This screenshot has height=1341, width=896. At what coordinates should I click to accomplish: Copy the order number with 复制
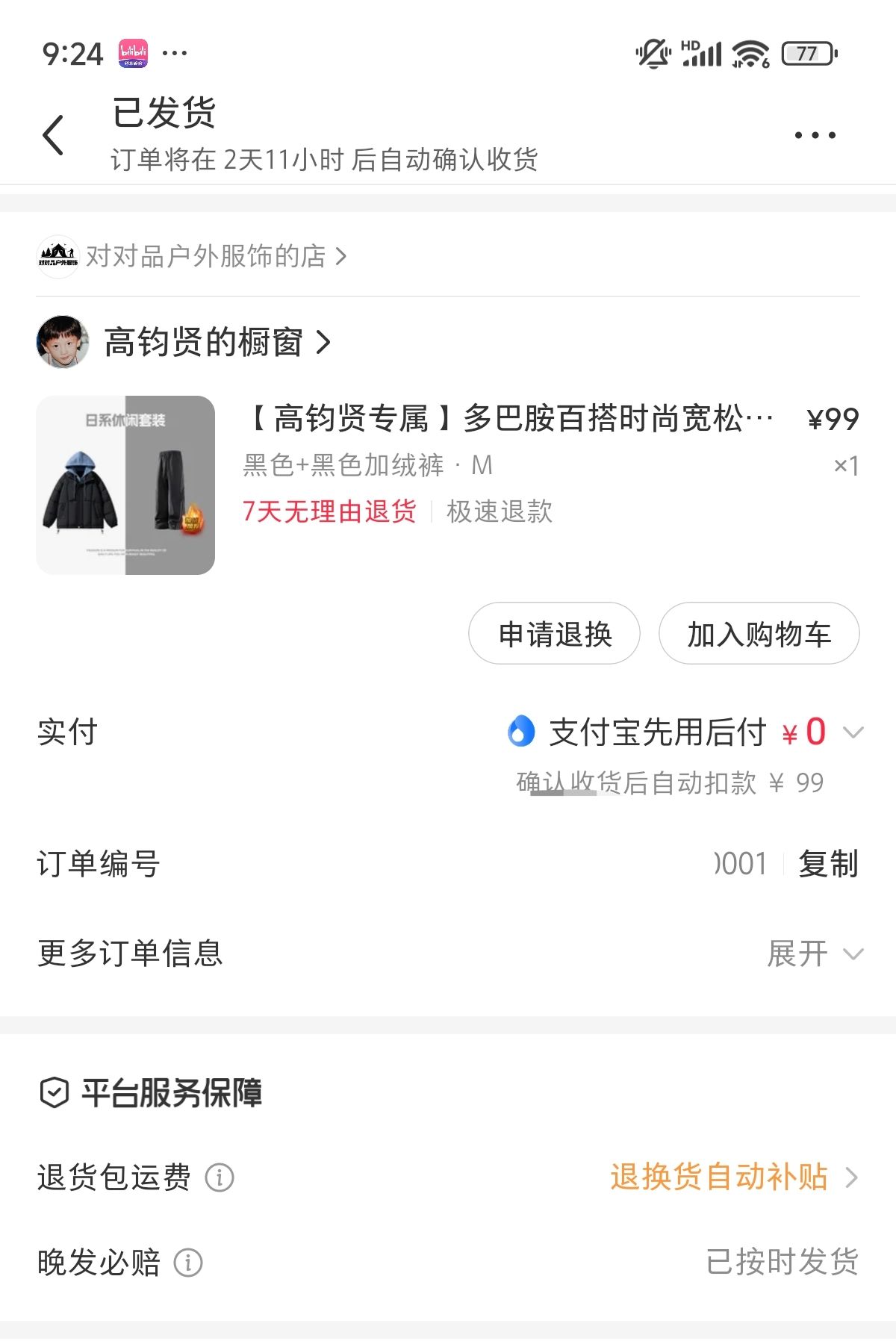(x=828, y=864)
